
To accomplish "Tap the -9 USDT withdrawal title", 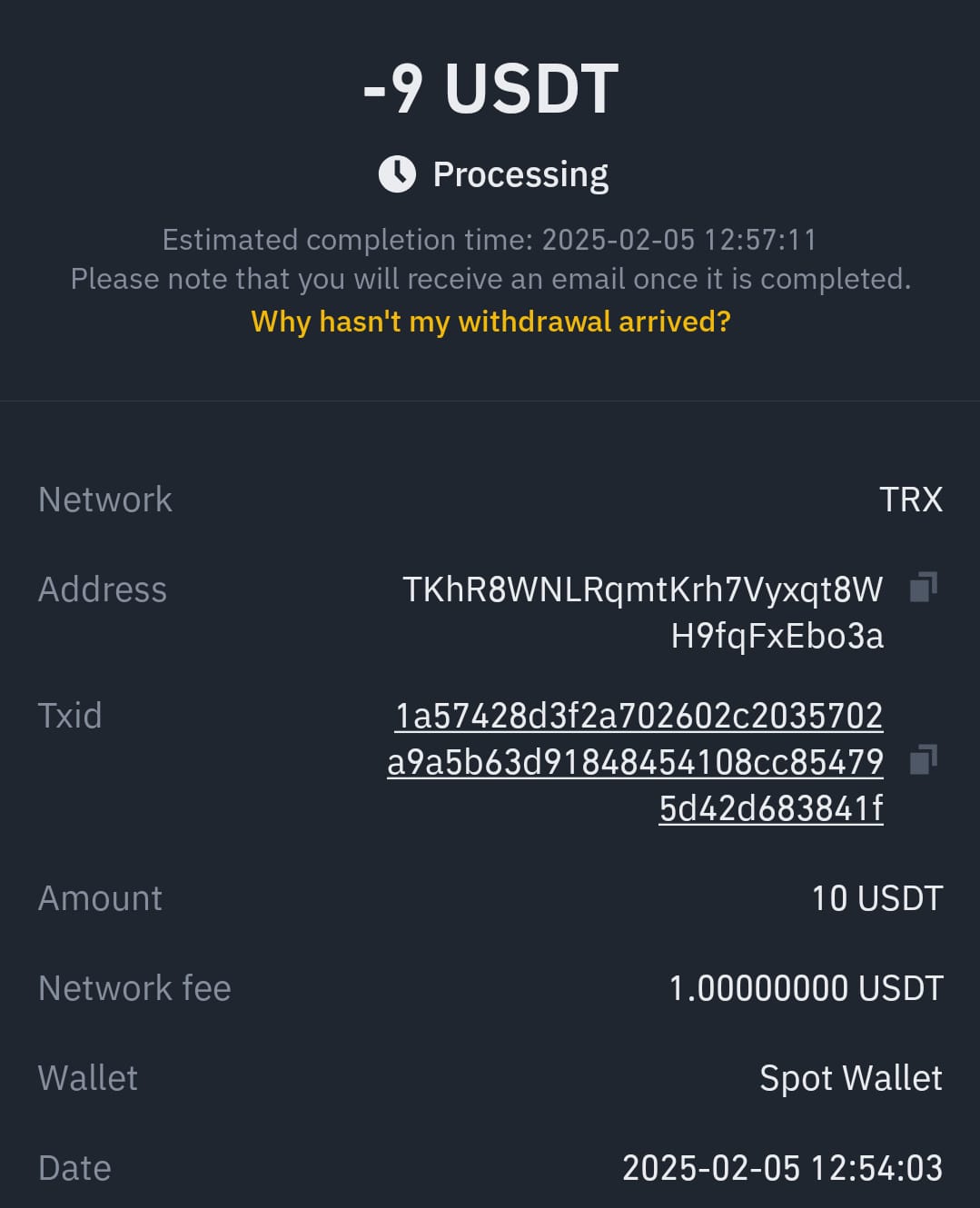I will click(x=490, y=86).
